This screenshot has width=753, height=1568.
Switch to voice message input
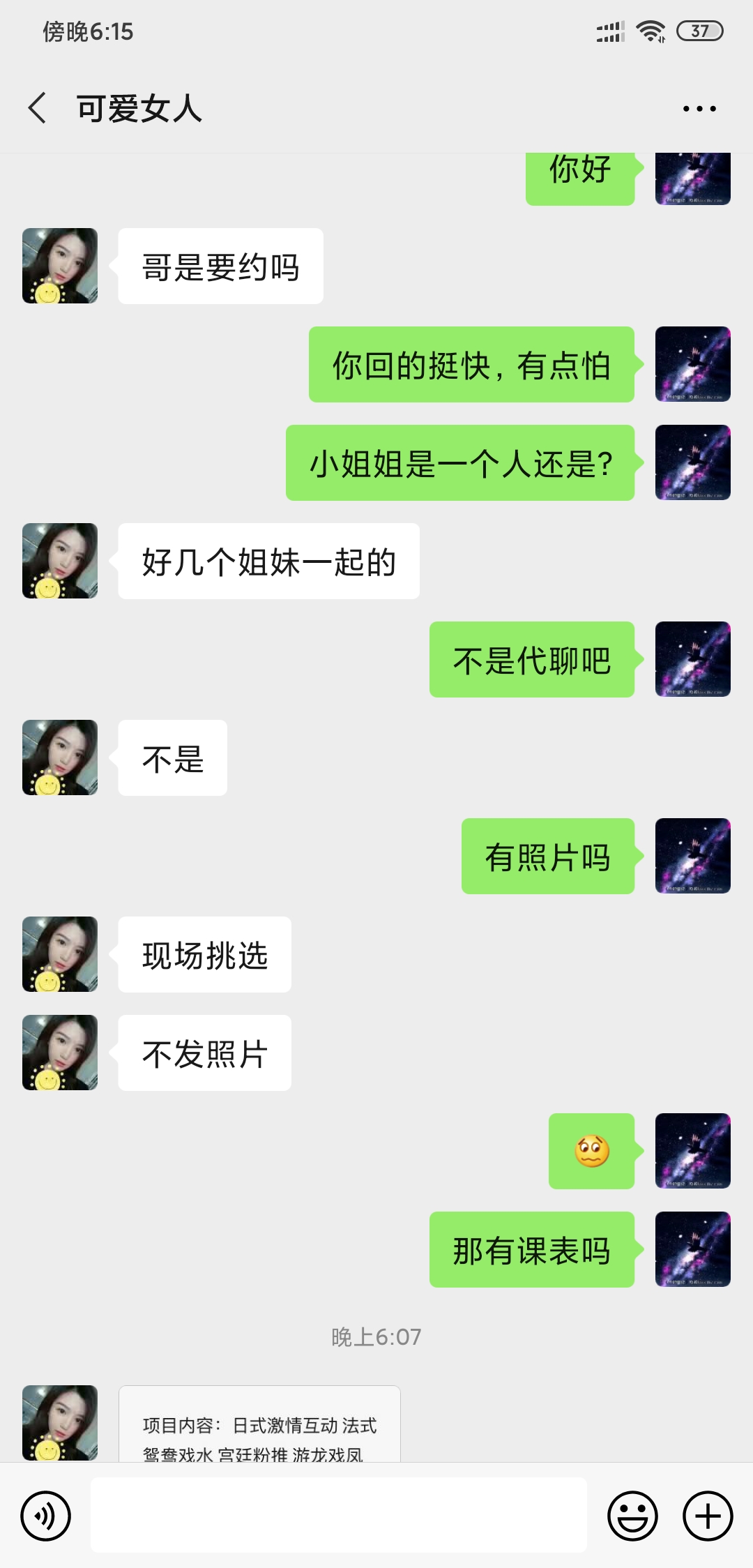46,1516
